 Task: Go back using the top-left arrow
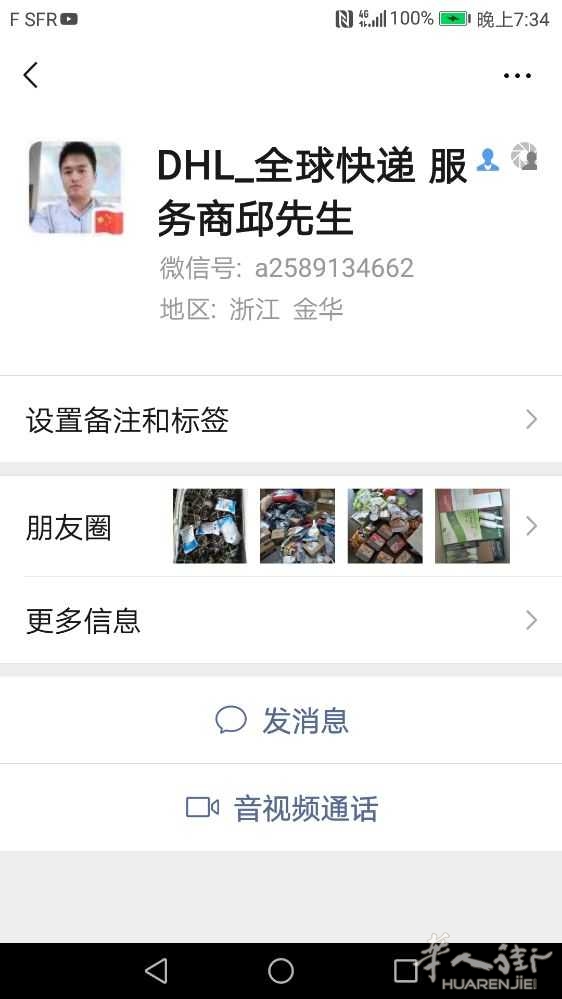31,75
